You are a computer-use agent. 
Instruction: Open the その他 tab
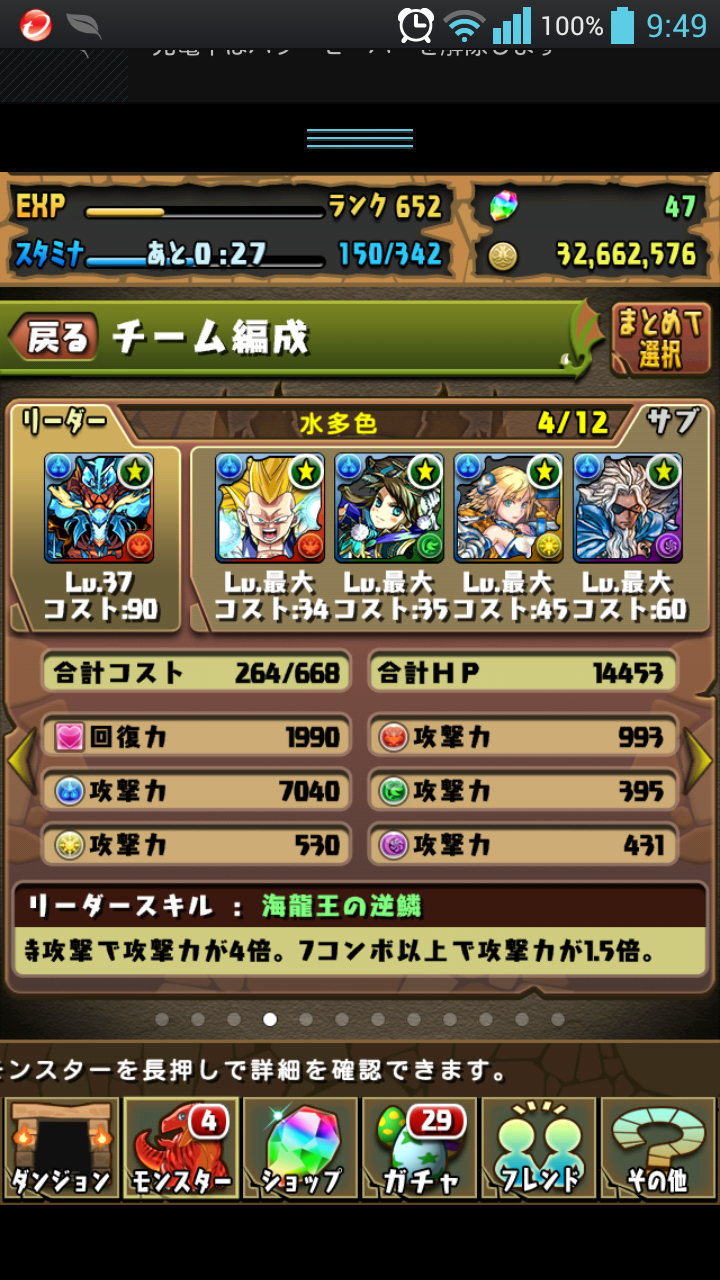tap(657, 1148)
